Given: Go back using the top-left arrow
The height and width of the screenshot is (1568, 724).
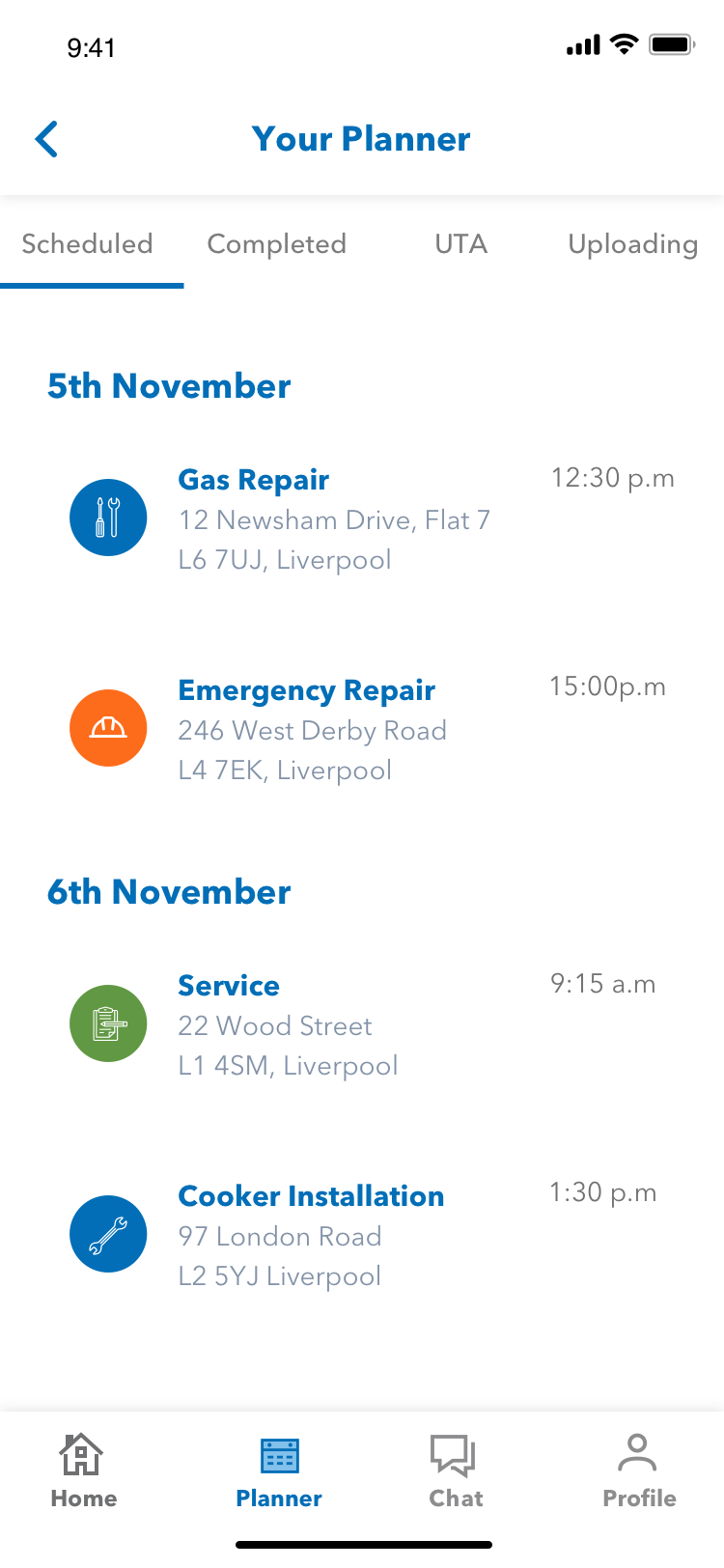Looking at the screenshot, I should [x=46, y=139].
